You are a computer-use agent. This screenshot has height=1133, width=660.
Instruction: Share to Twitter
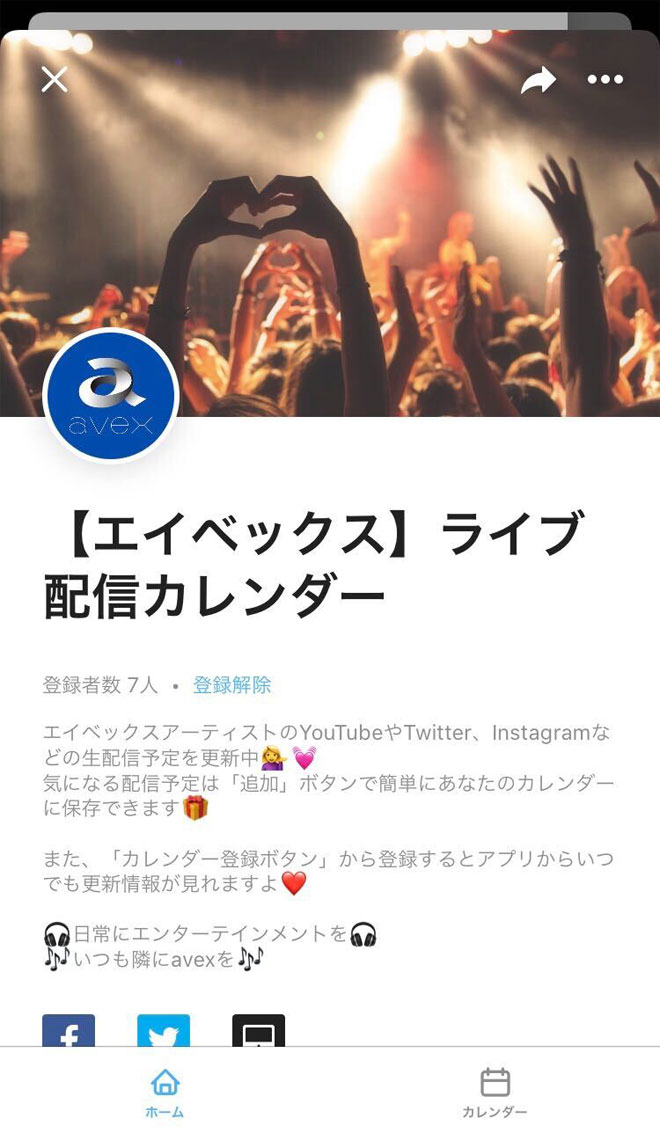pyautogui.click(x=163, y=1032)
